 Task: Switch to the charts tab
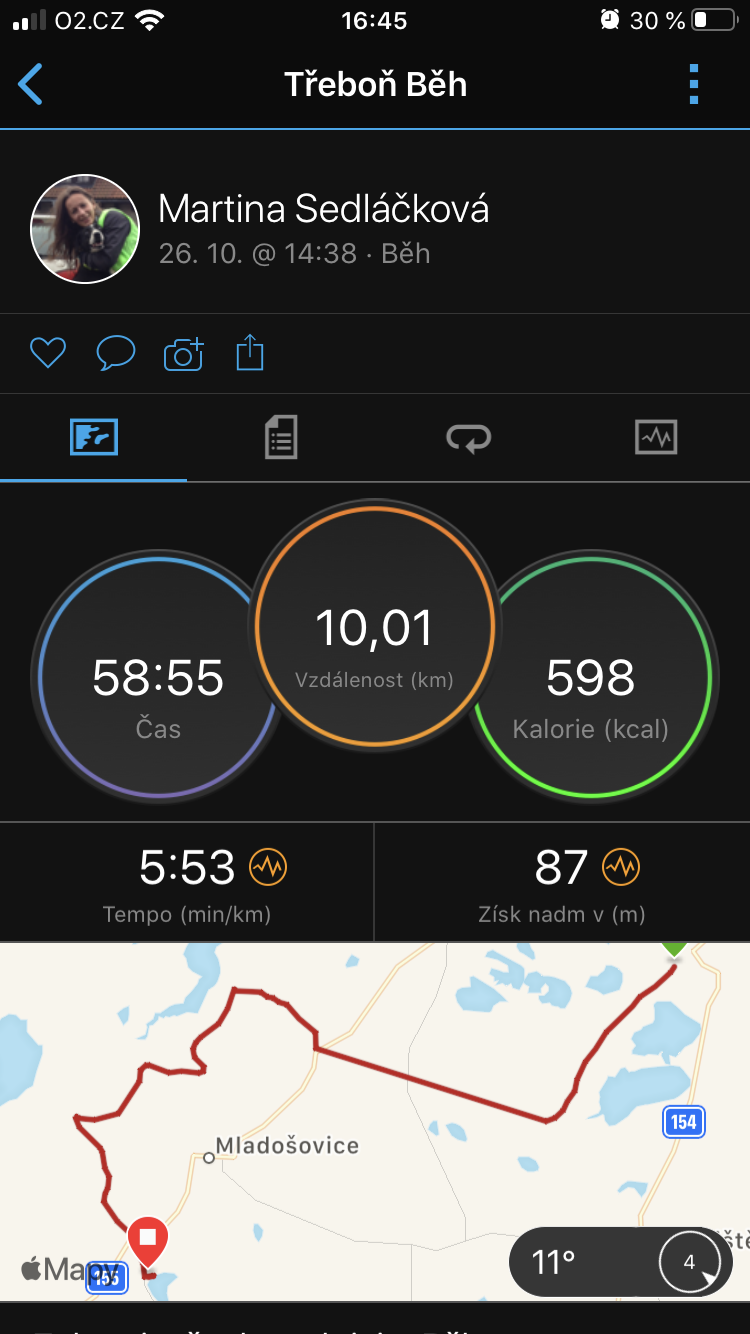(x=656, y=437)
